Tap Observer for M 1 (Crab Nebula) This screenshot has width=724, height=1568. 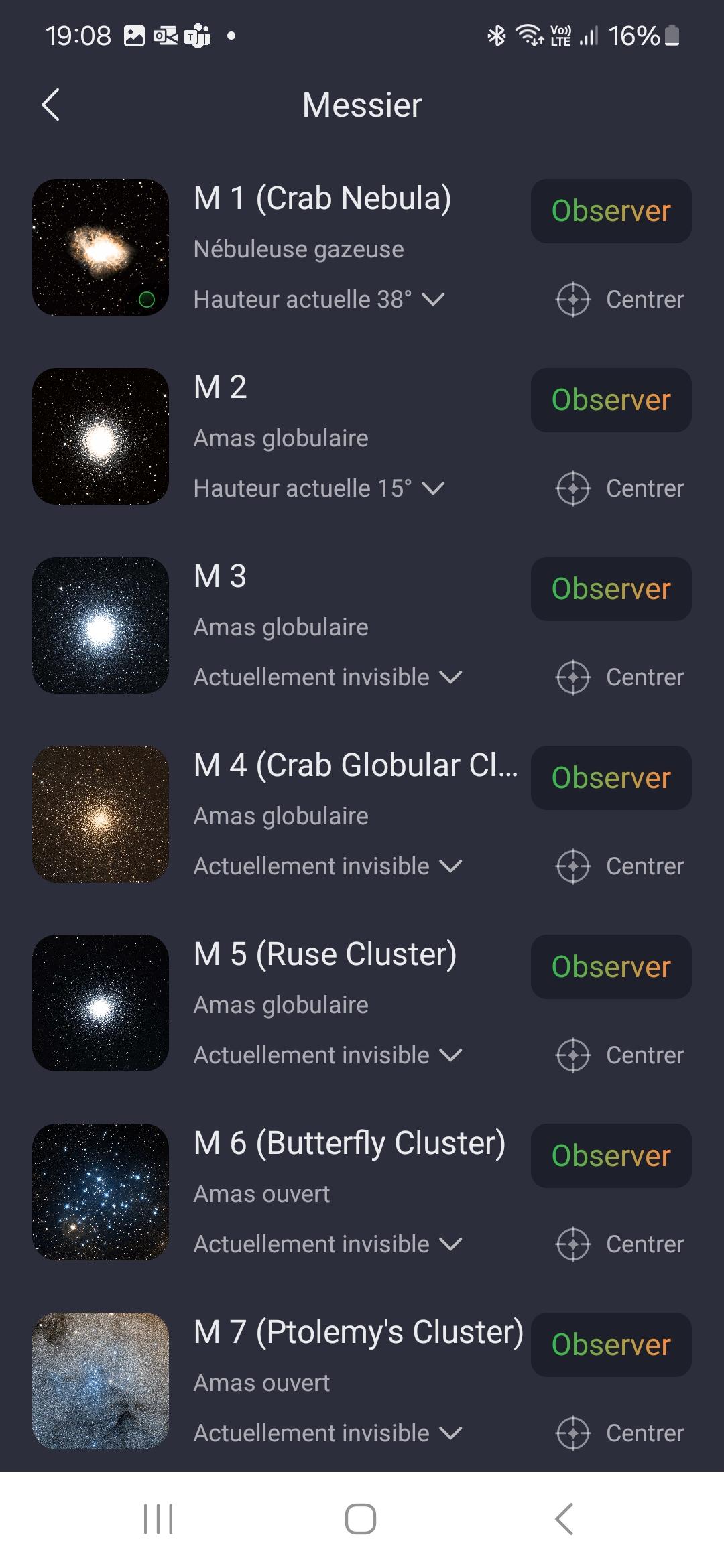coord(611,211)
